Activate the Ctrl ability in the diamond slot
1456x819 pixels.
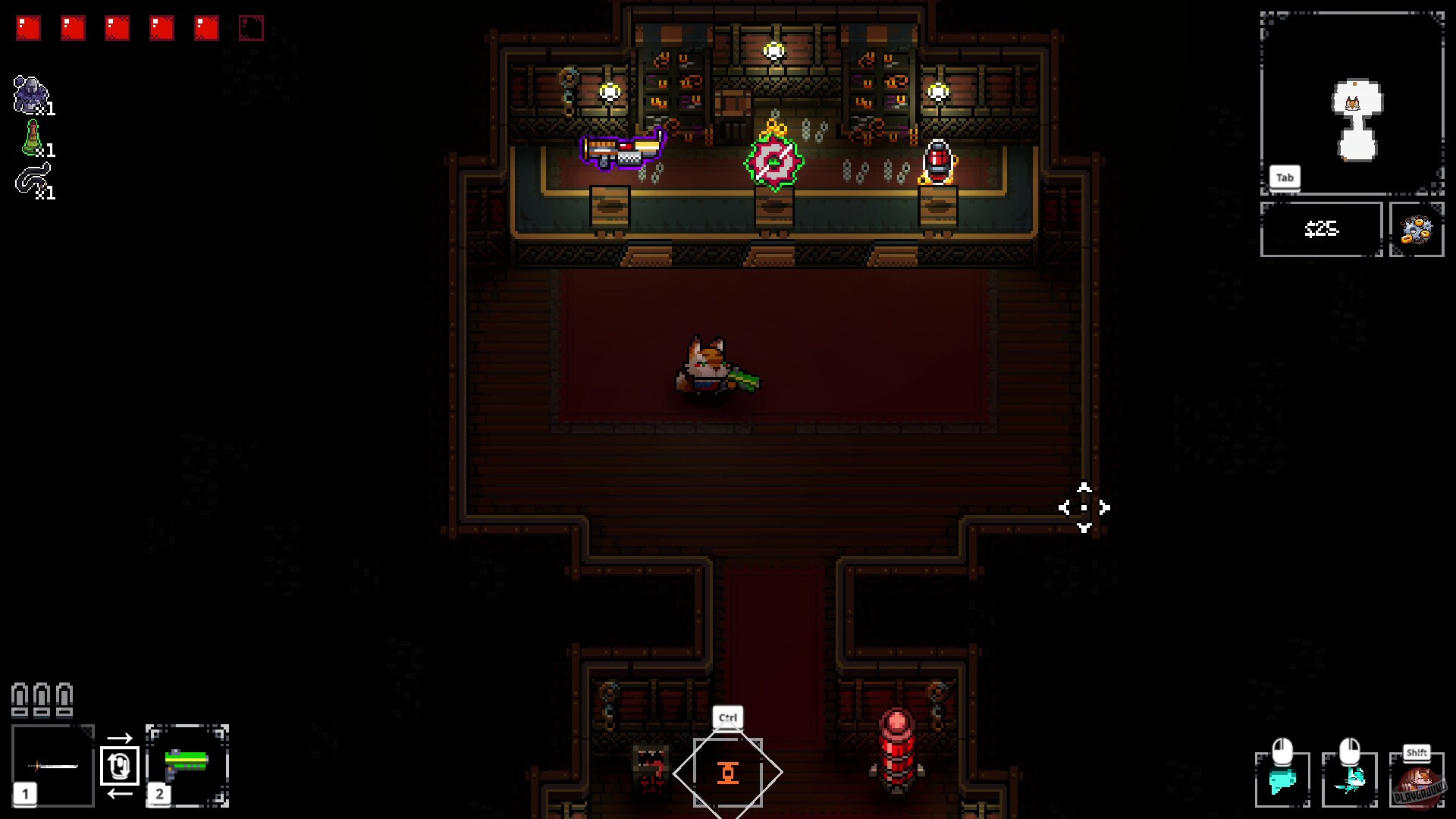pos(727,773)
